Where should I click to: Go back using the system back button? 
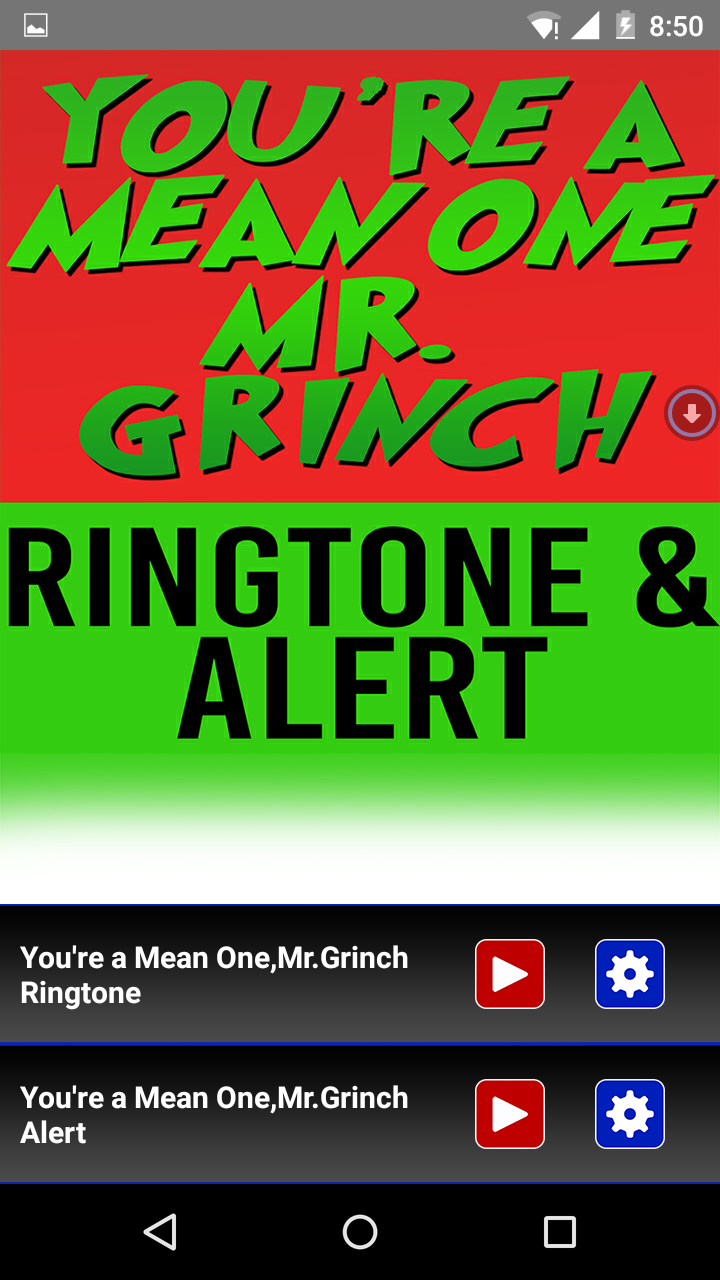click(160, 1232)
